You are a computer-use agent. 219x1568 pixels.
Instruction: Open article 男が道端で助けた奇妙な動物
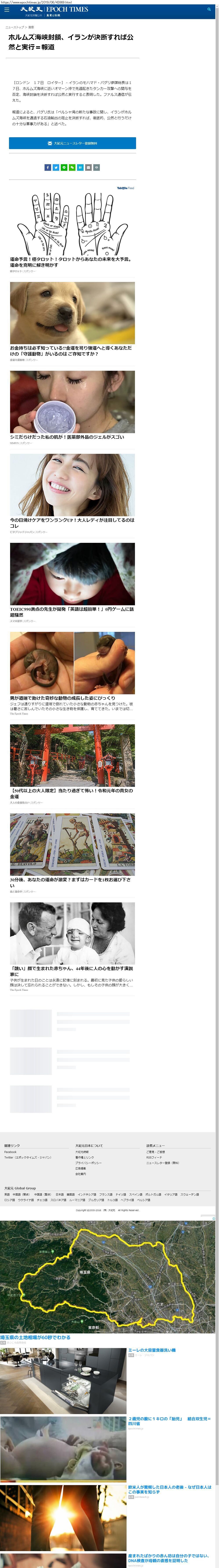pos(72,663)
